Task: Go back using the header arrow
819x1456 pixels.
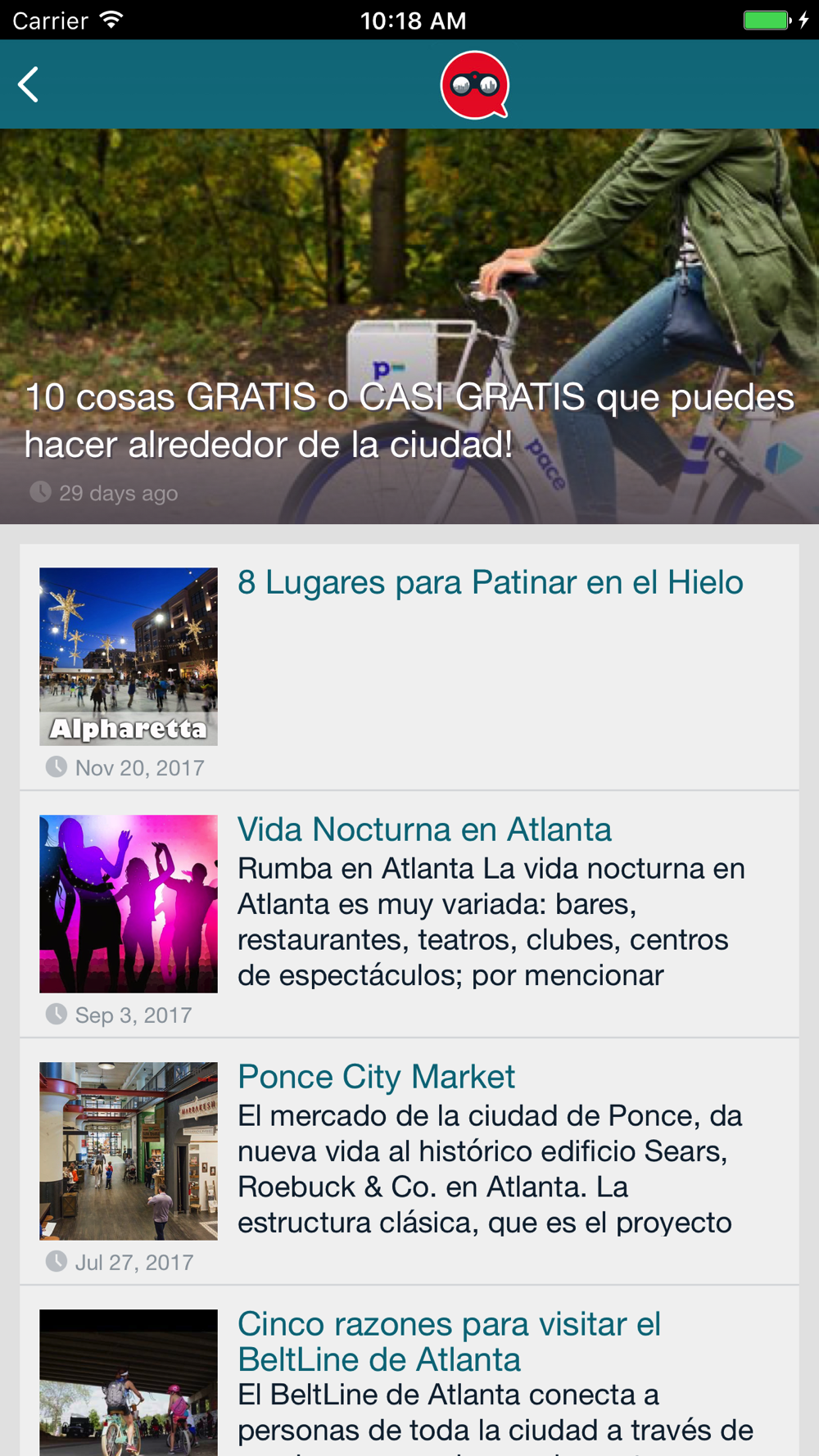Action: point(29,84)
